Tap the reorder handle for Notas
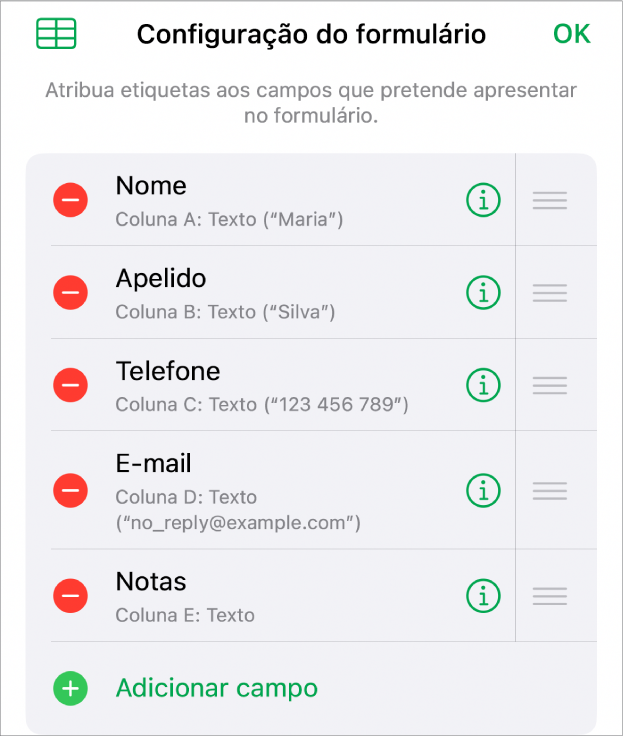This screenshot has height=737, width=625. (550, 596)
